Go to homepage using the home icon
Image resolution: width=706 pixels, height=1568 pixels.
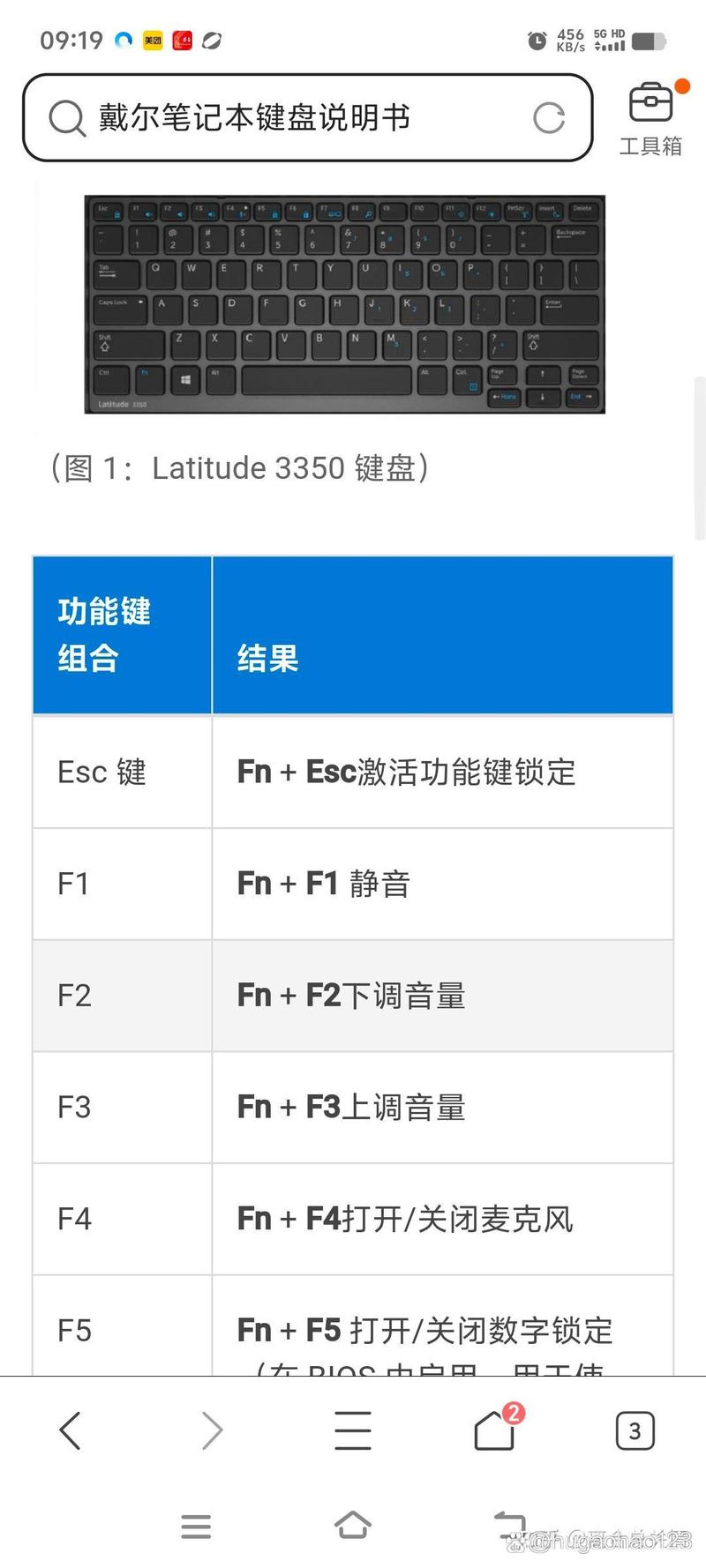492,1433
